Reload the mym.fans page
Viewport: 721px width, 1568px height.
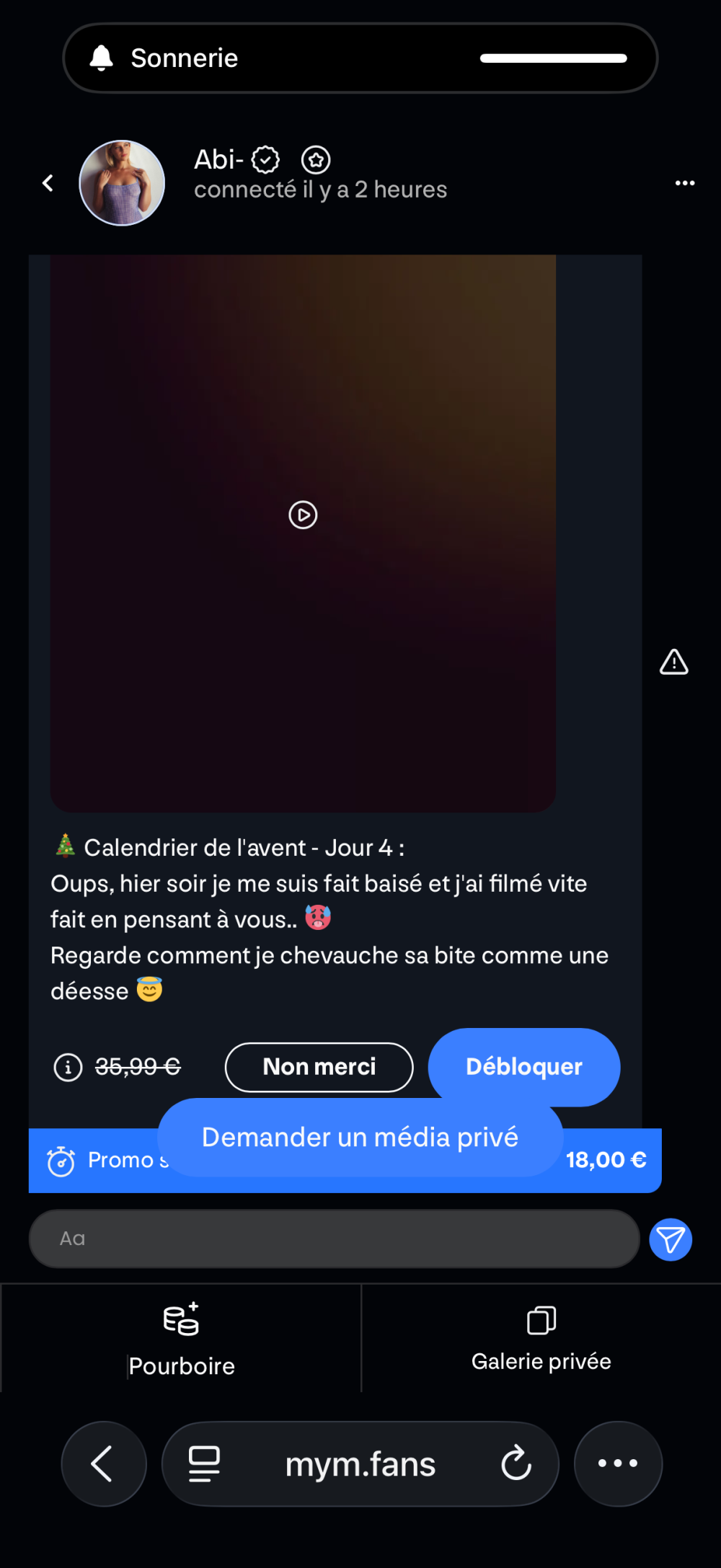coord(516,1463)
